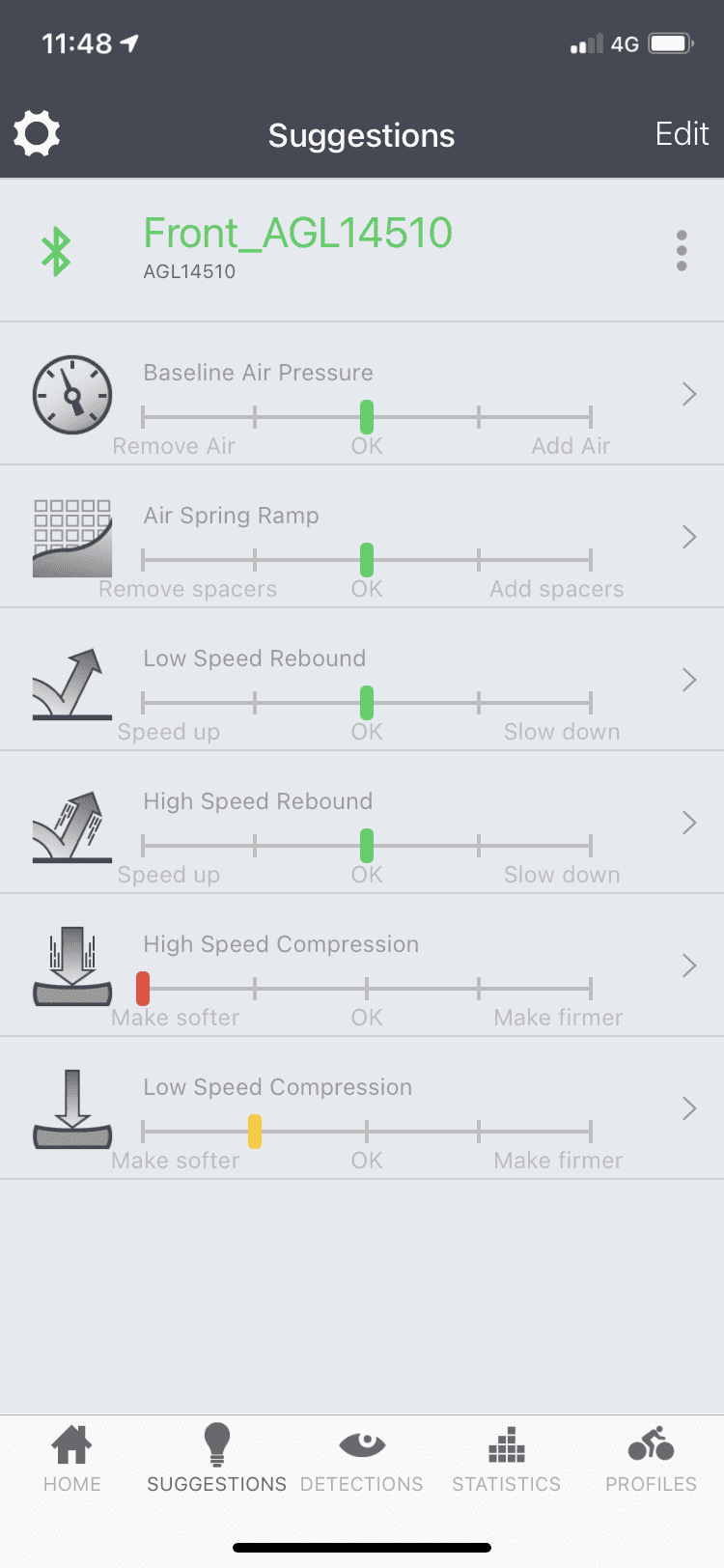Open Low Speed Compression suggestion
Viewport: 724px width, 1568px height.
pos(362,1108)
